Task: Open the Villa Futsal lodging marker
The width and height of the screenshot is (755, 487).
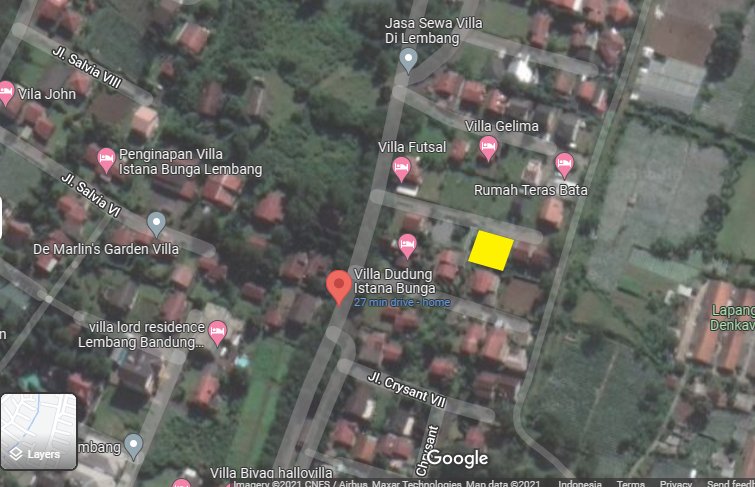Action: pos(402,169)
